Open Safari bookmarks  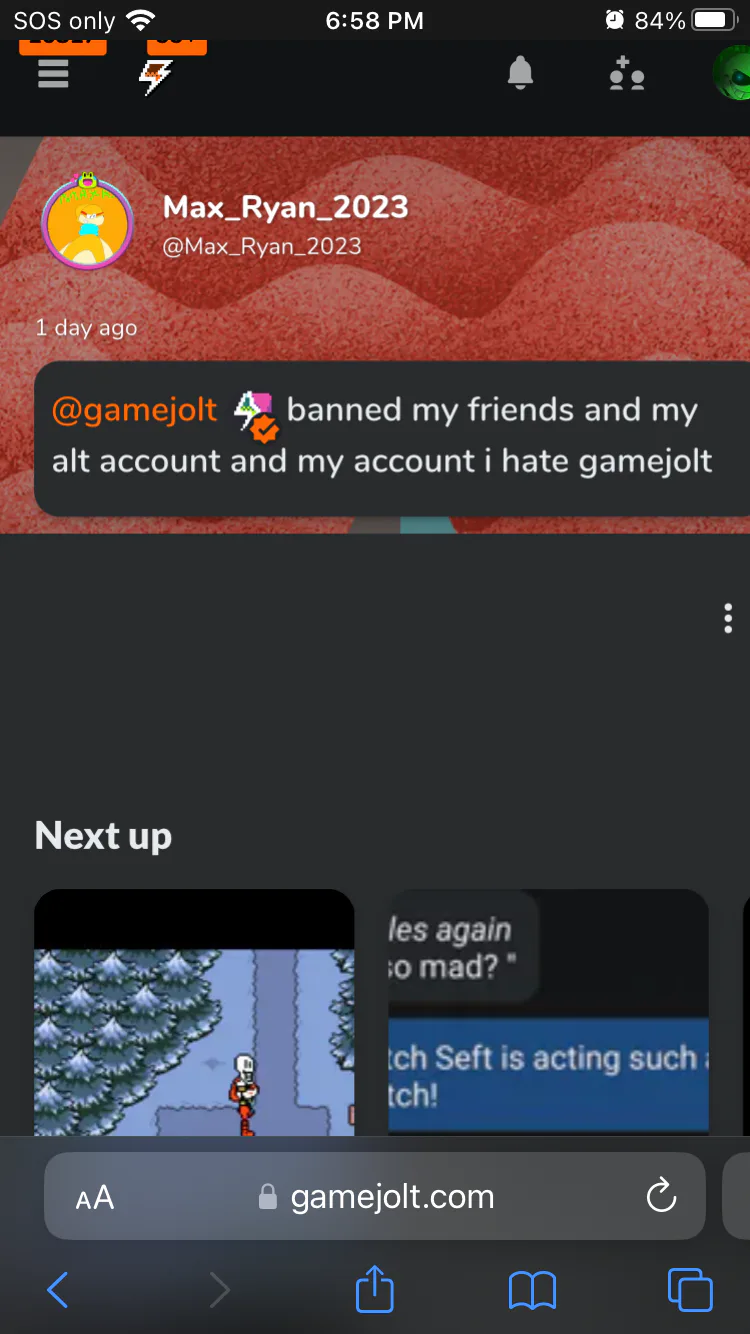(x=532, y=1290)
